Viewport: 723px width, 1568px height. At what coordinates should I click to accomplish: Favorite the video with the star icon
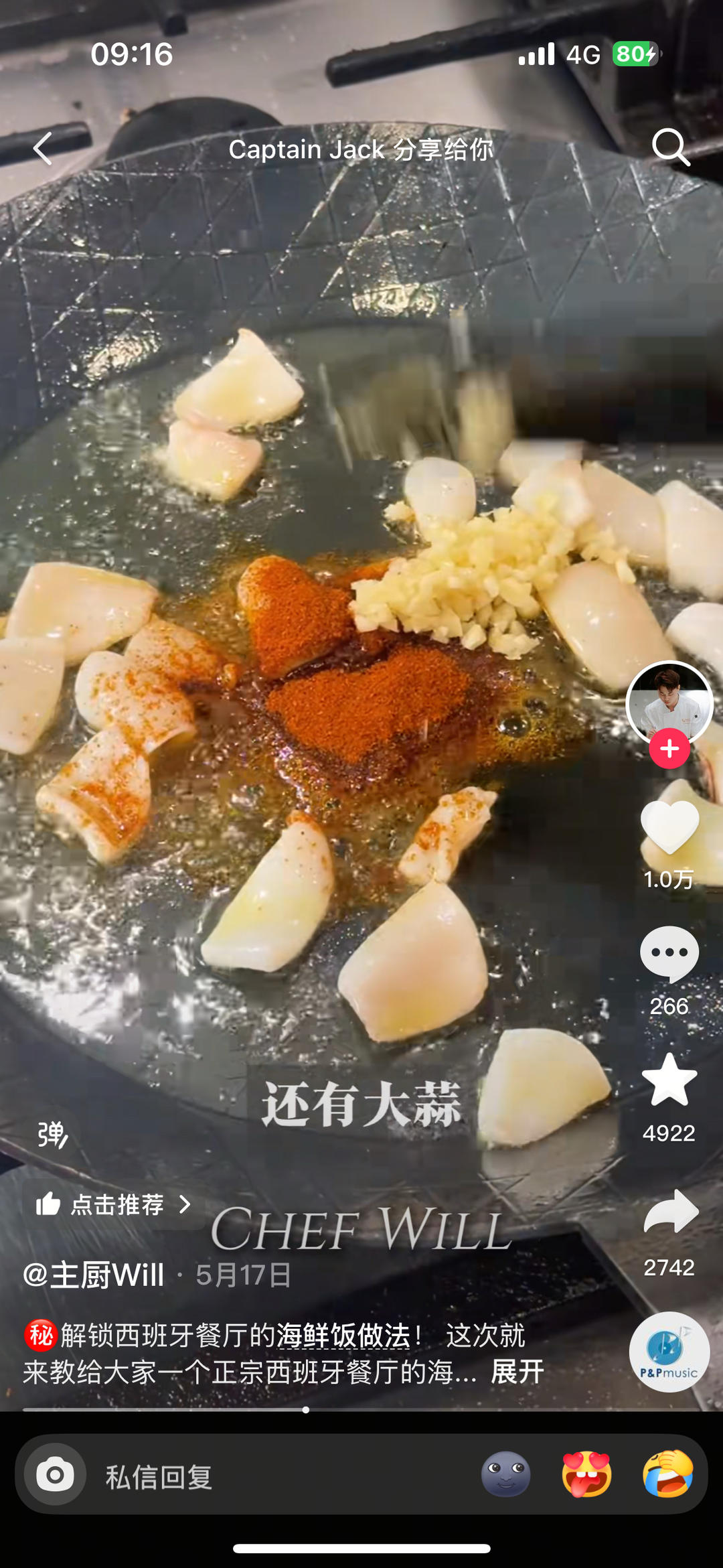pos(669,1080)
